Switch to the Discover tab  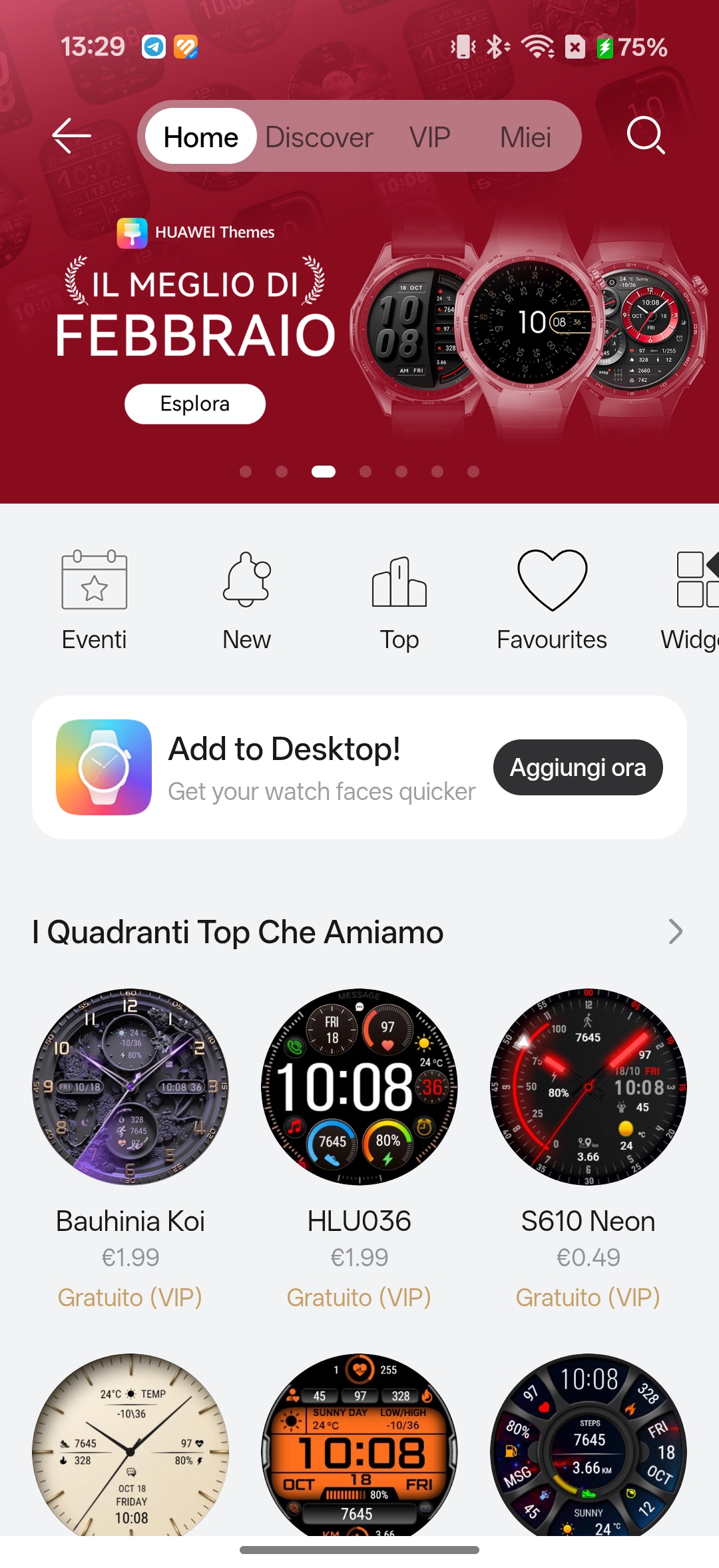tap(319, 137)
